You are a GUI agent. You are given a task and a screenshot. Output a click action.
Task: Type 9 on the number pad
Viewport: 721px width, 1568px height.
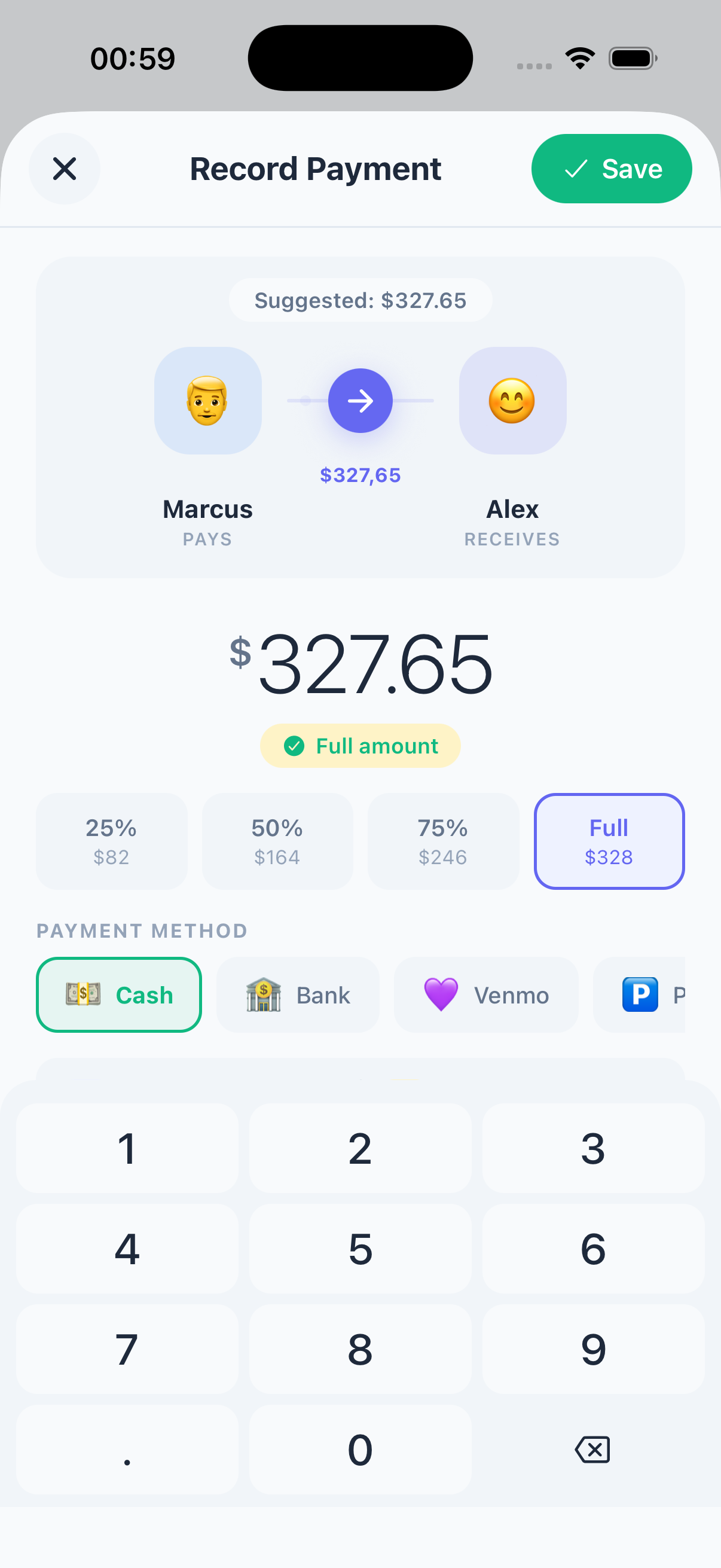592,1349
